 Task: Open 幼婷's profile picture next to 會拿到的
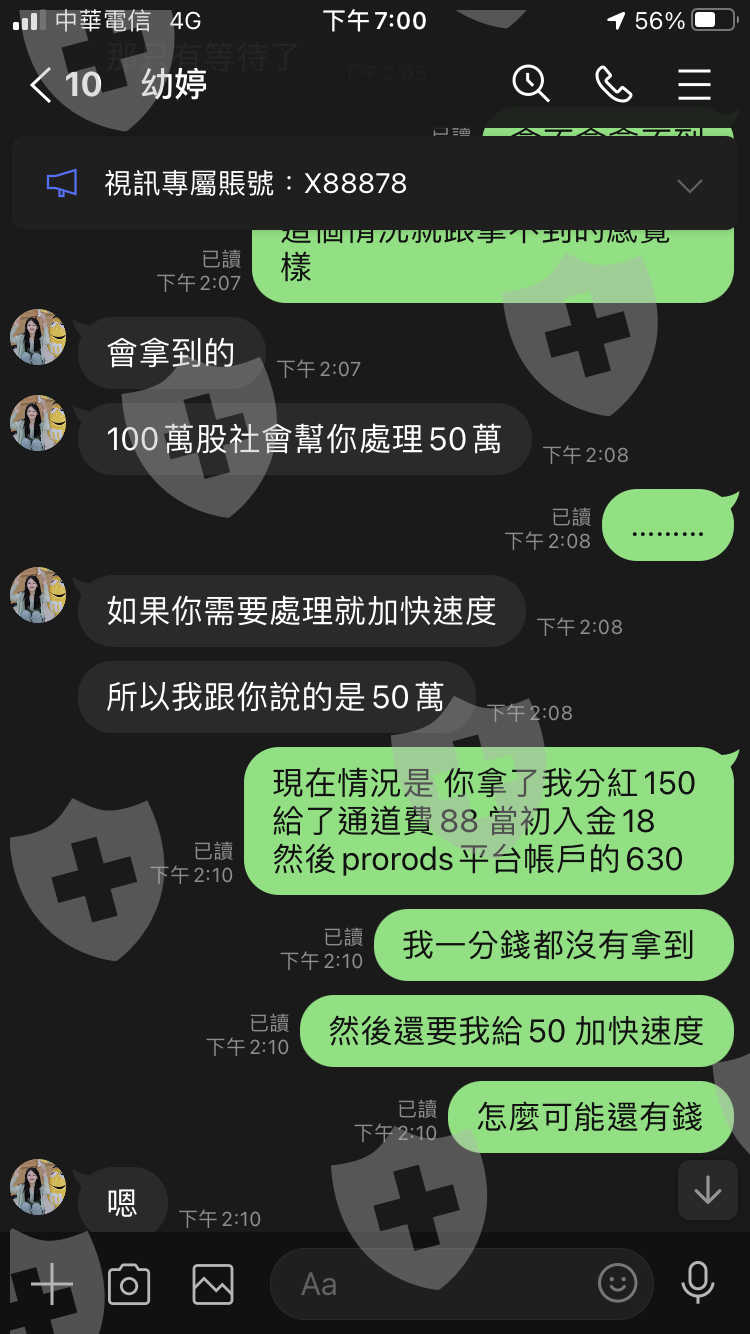tap(38, 337)
